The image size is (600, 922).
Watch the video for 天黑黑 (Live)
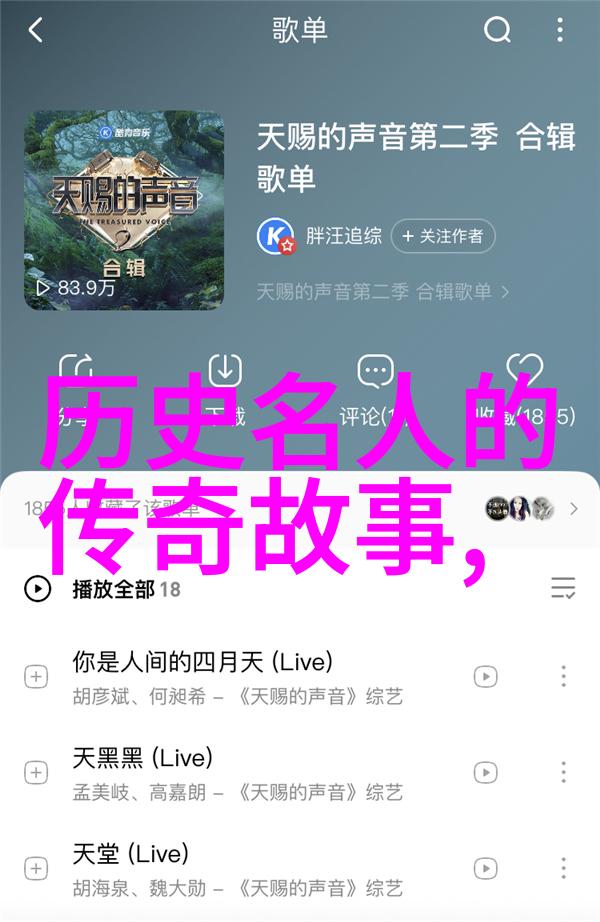tap(486, 773)
